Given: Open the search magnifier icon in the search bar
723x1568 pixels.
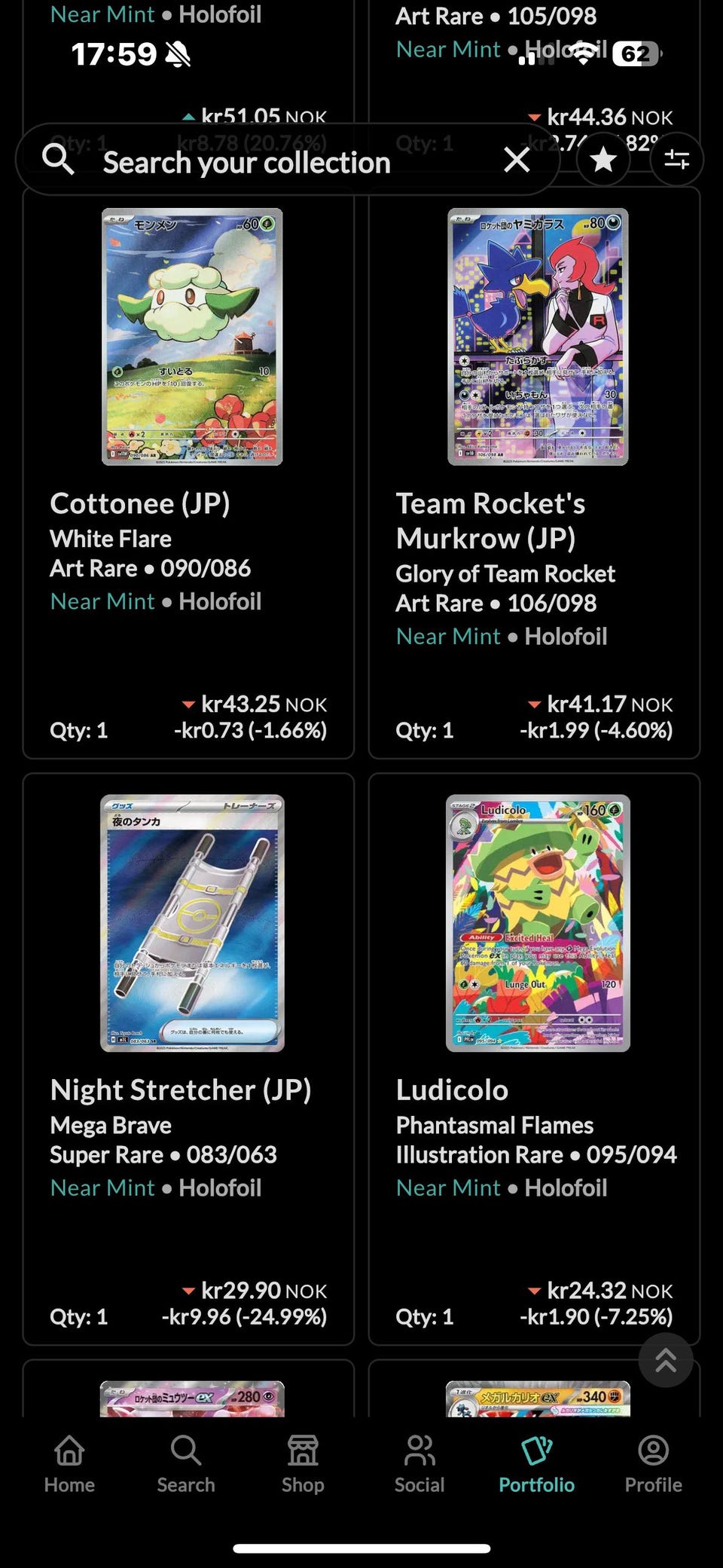Looking at the screenshot, I should (58, 160).
